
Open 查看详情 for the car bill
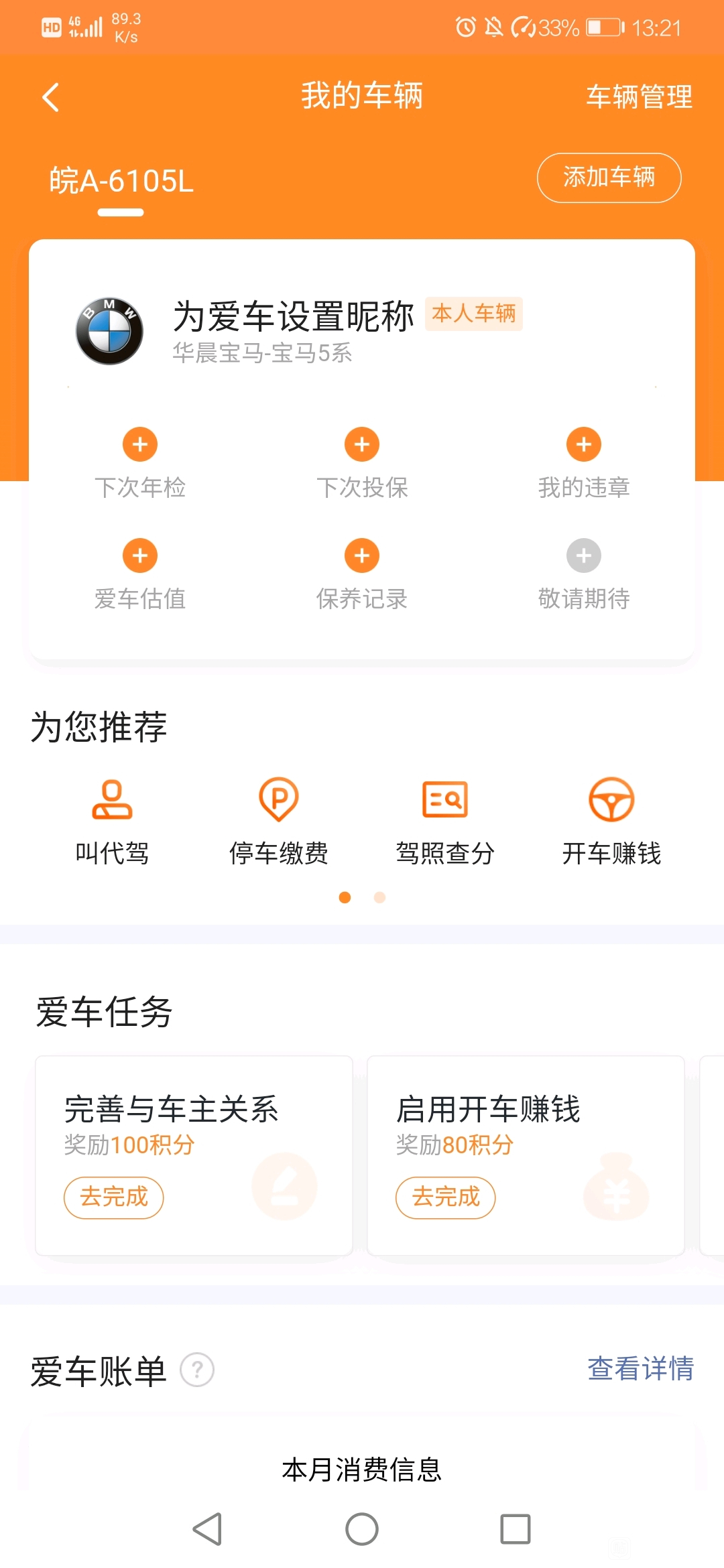click(640, 1369)
